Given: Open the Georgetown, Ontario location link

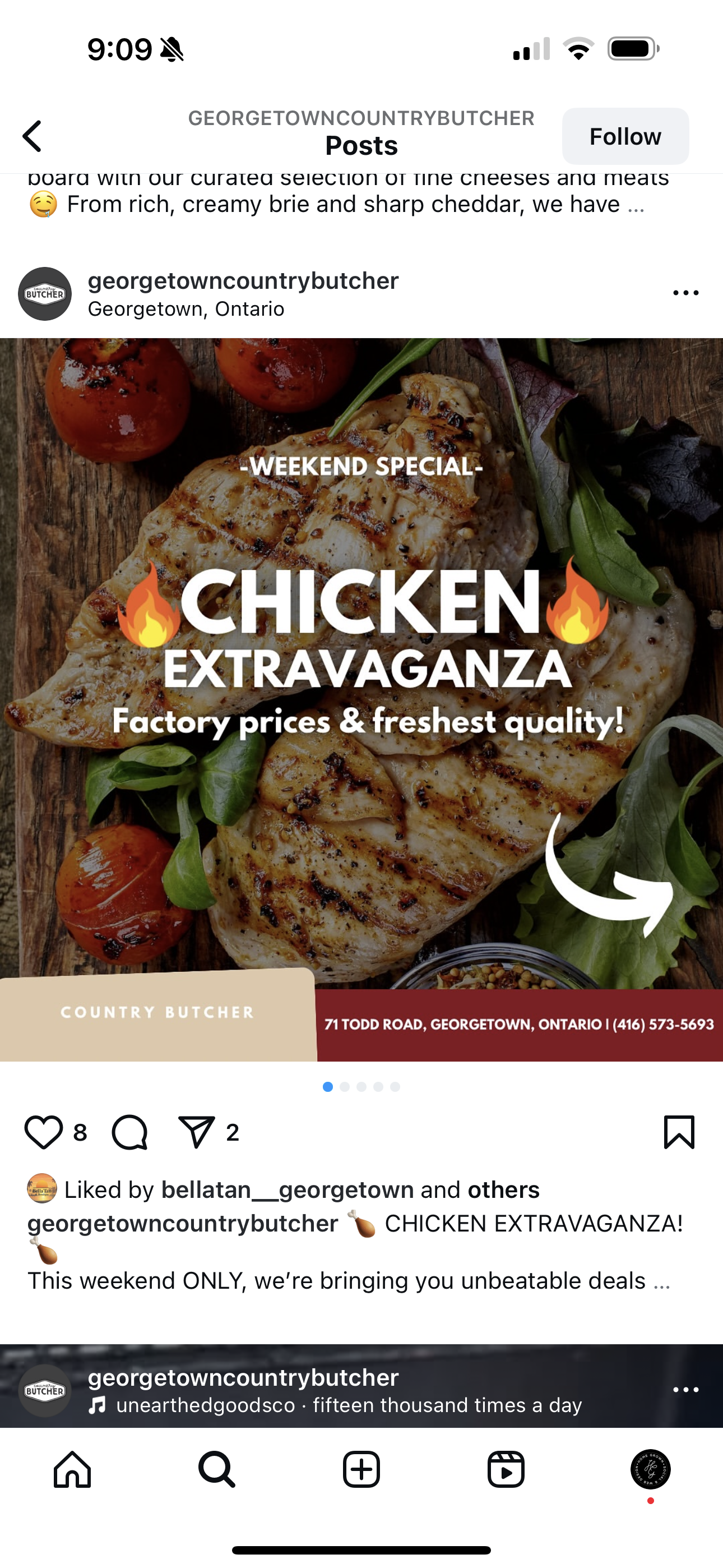Looking at the screenshot, I should point(186,309).
